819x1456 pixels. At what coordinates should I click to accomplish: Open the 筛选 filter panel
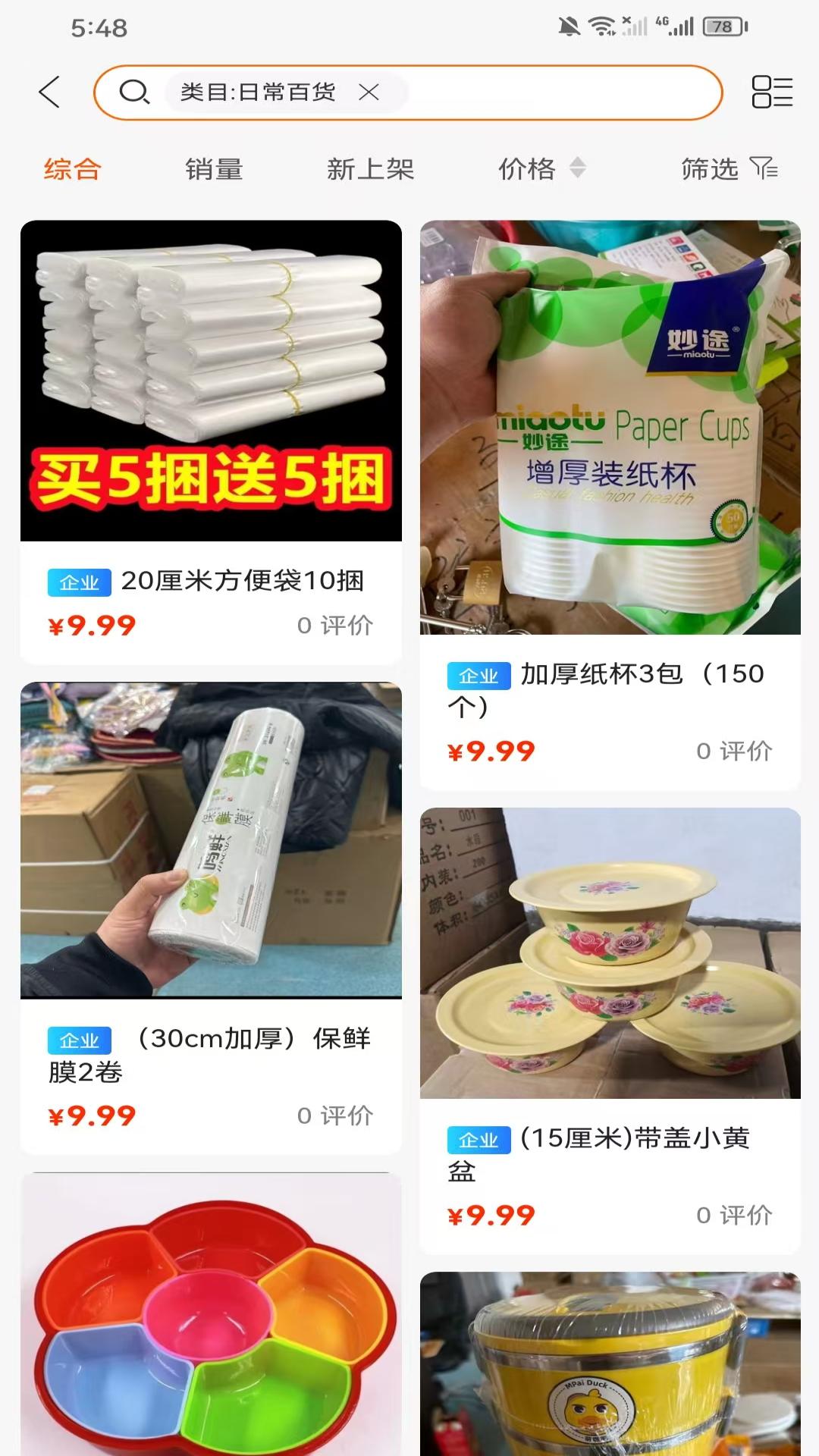tap(728, 169)
